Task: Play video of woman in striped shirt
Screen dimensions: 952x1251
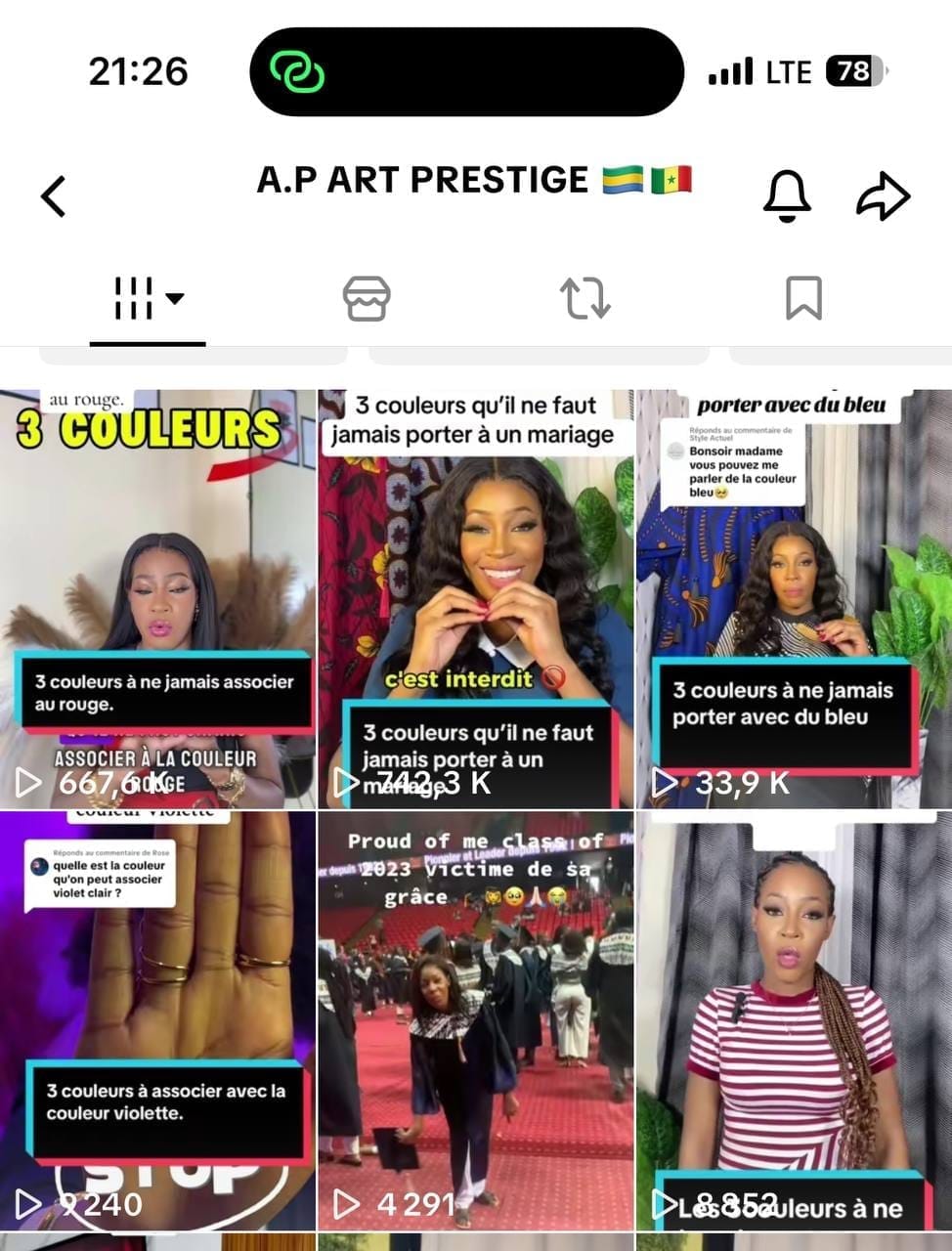Action: pos(794,1020)
